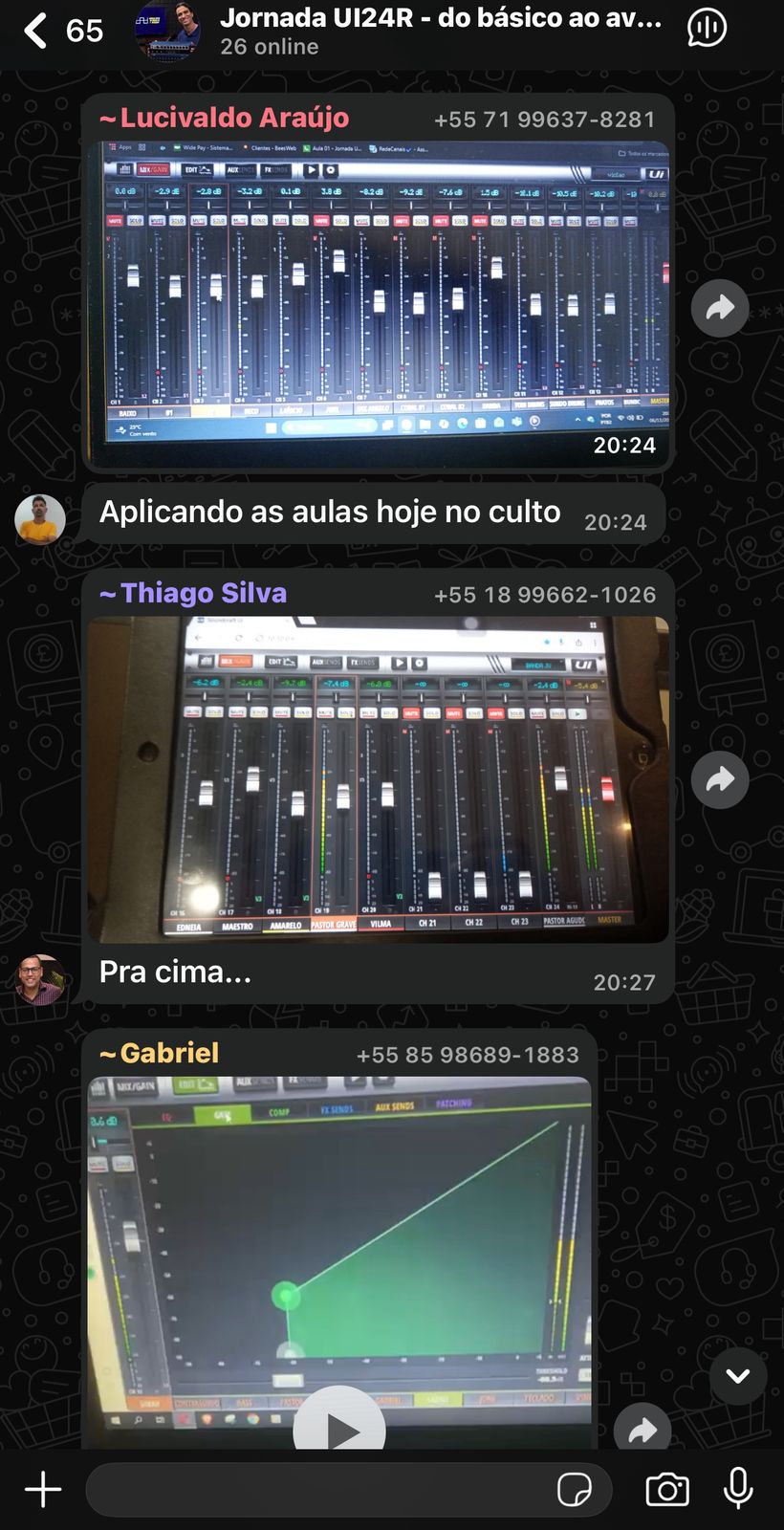Forward Thiago Silva's photo
This screenshot has width=784, height=1530.
coord(719,780)
